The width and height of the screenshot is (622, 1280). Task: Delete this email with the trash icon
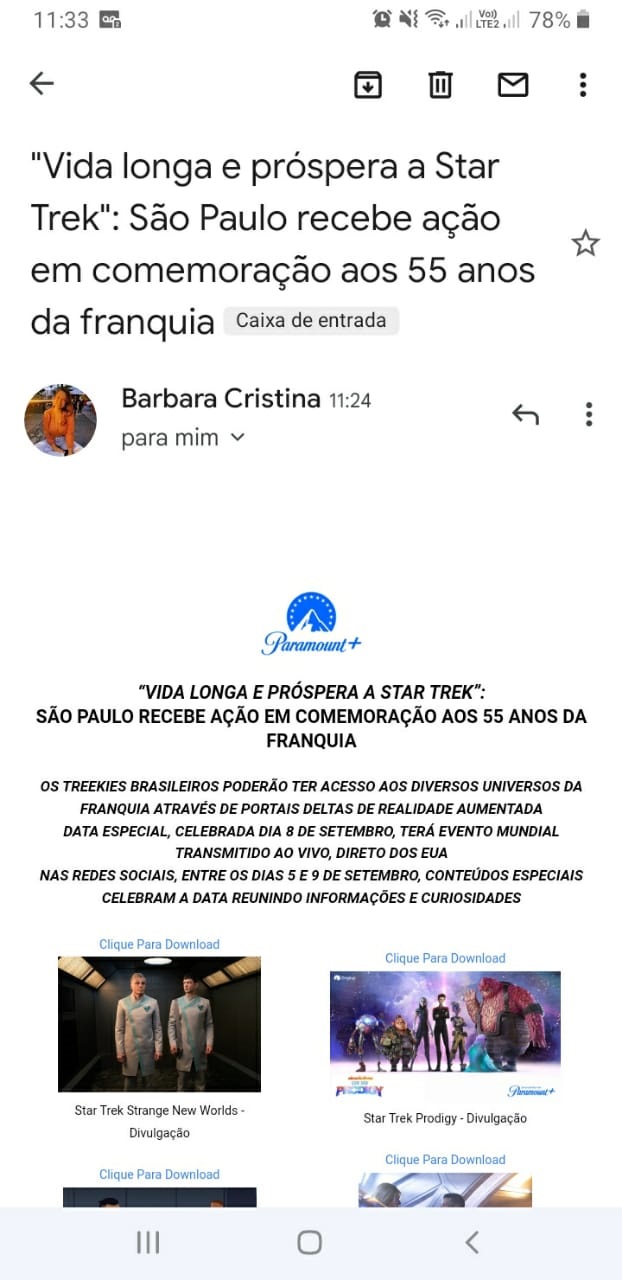tap(440, 85)
